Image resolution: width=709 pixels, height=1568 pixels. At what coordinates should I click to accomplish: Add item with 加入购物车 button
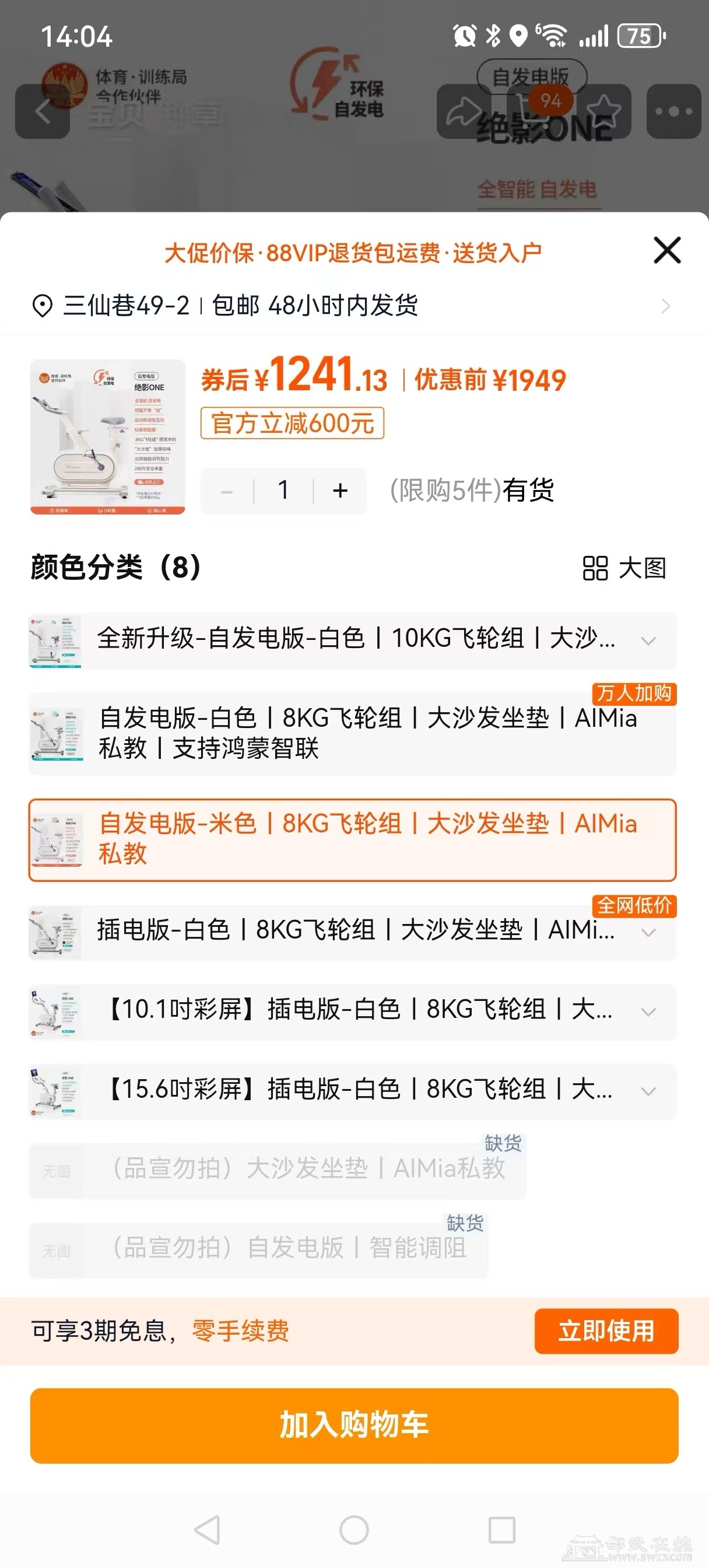(354, 1426)
